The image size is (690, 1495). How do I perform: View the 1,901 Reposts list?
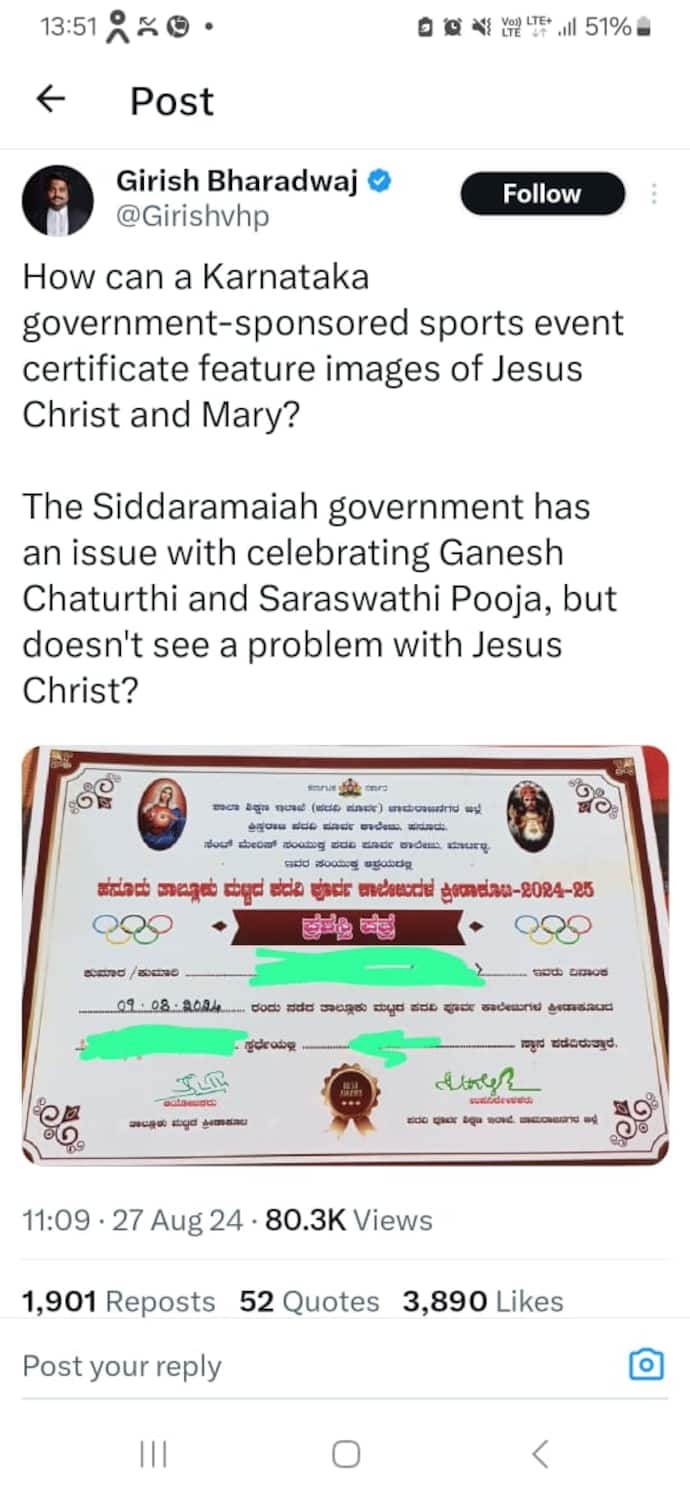pos(118,1301)
